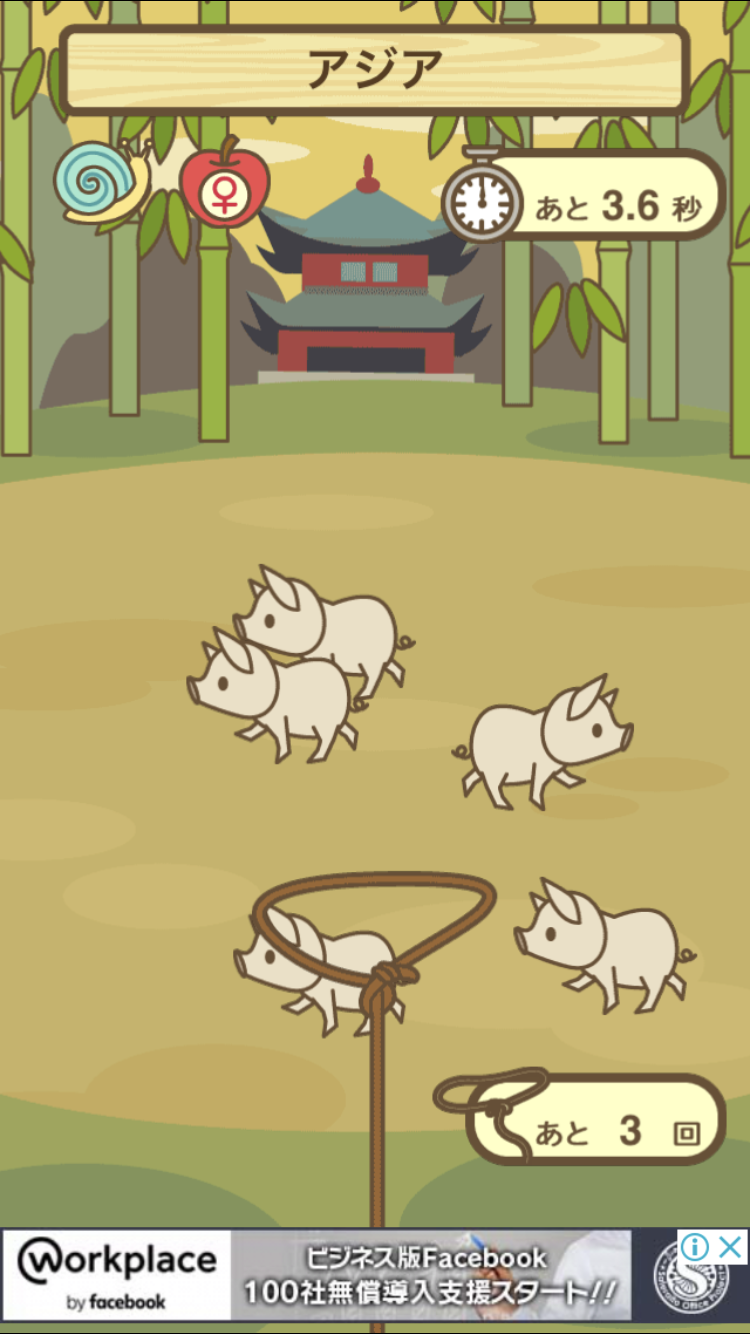
Task: Close the Workplace ad banner
Action: (x=732, y=1247)
